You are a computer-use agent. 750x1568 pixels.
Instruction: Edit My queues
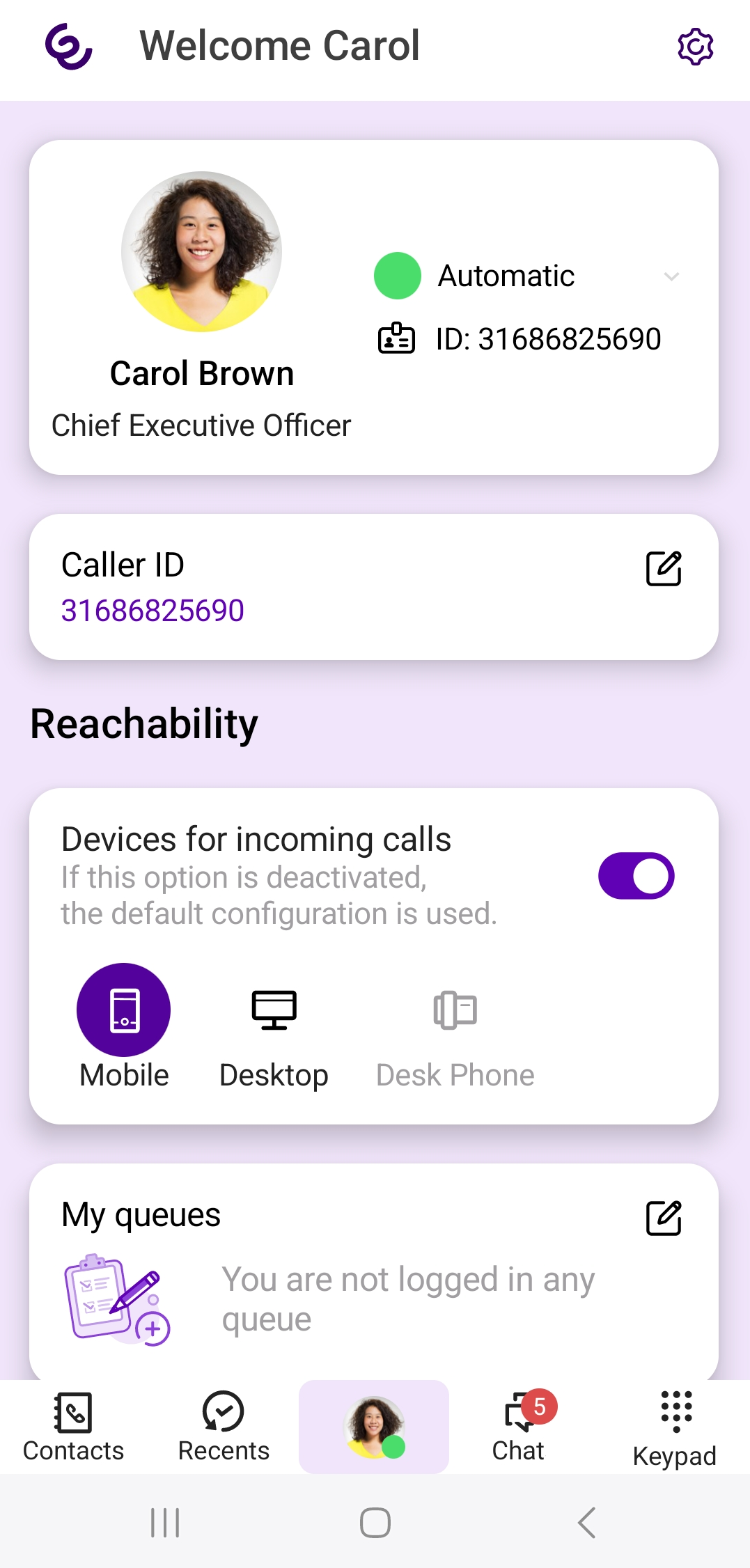click(x=663, y=1218)
